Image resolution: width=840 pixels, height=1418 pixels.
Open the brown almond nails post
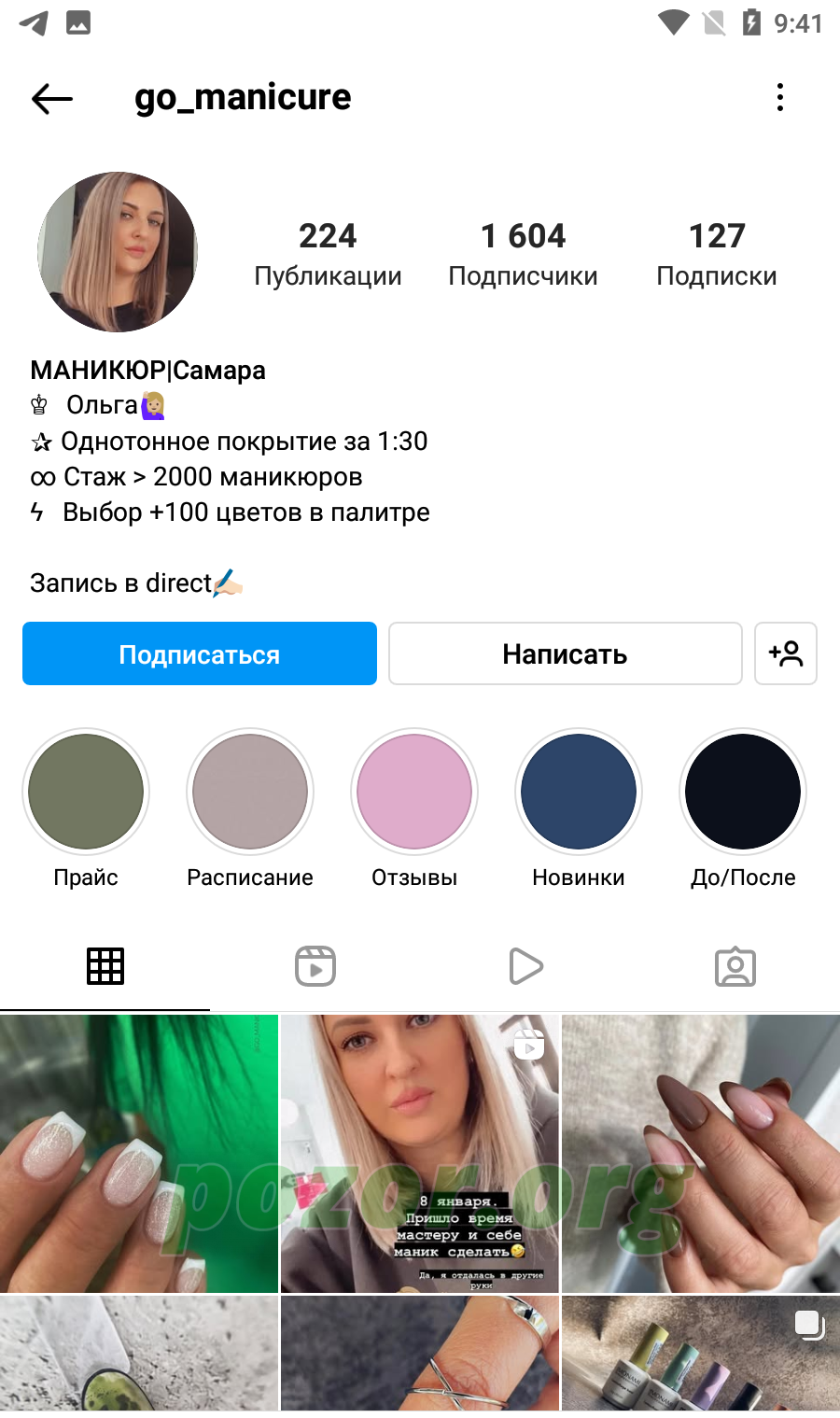(701, 1154)
